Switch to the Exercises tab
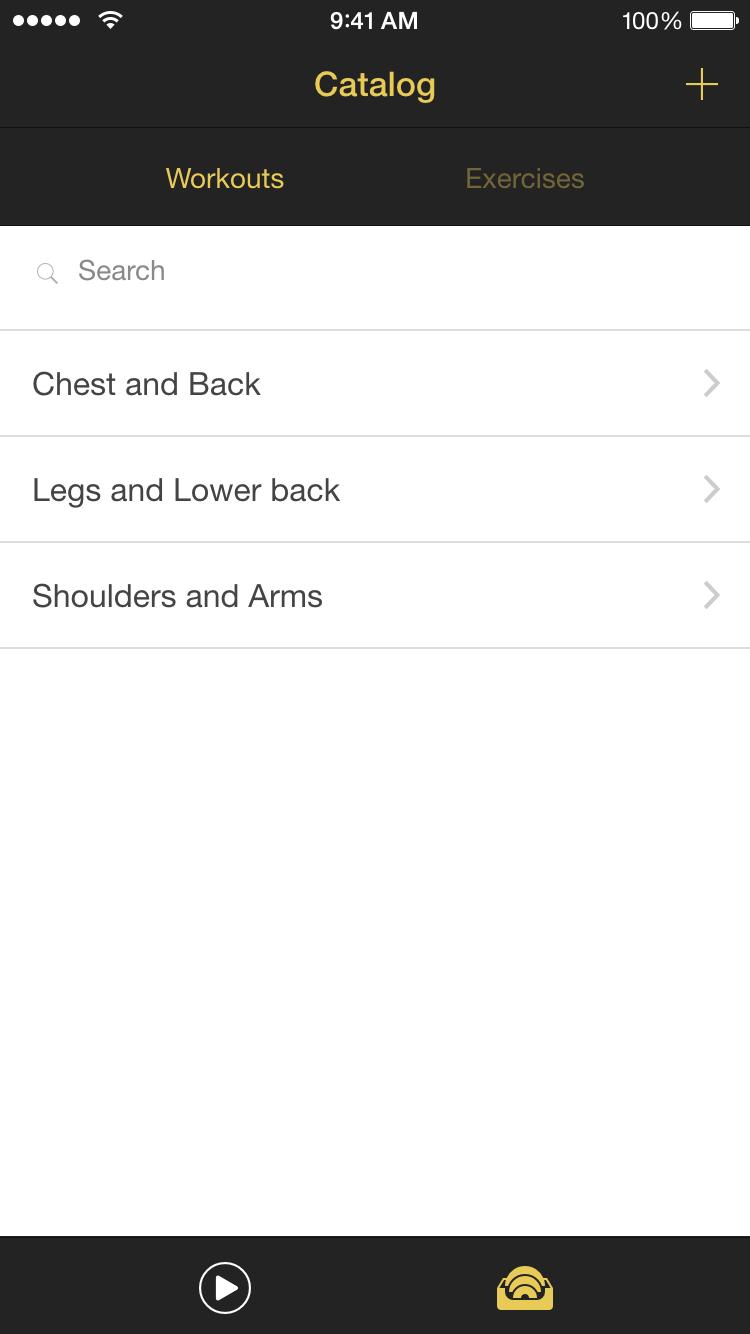 [524, 178]
